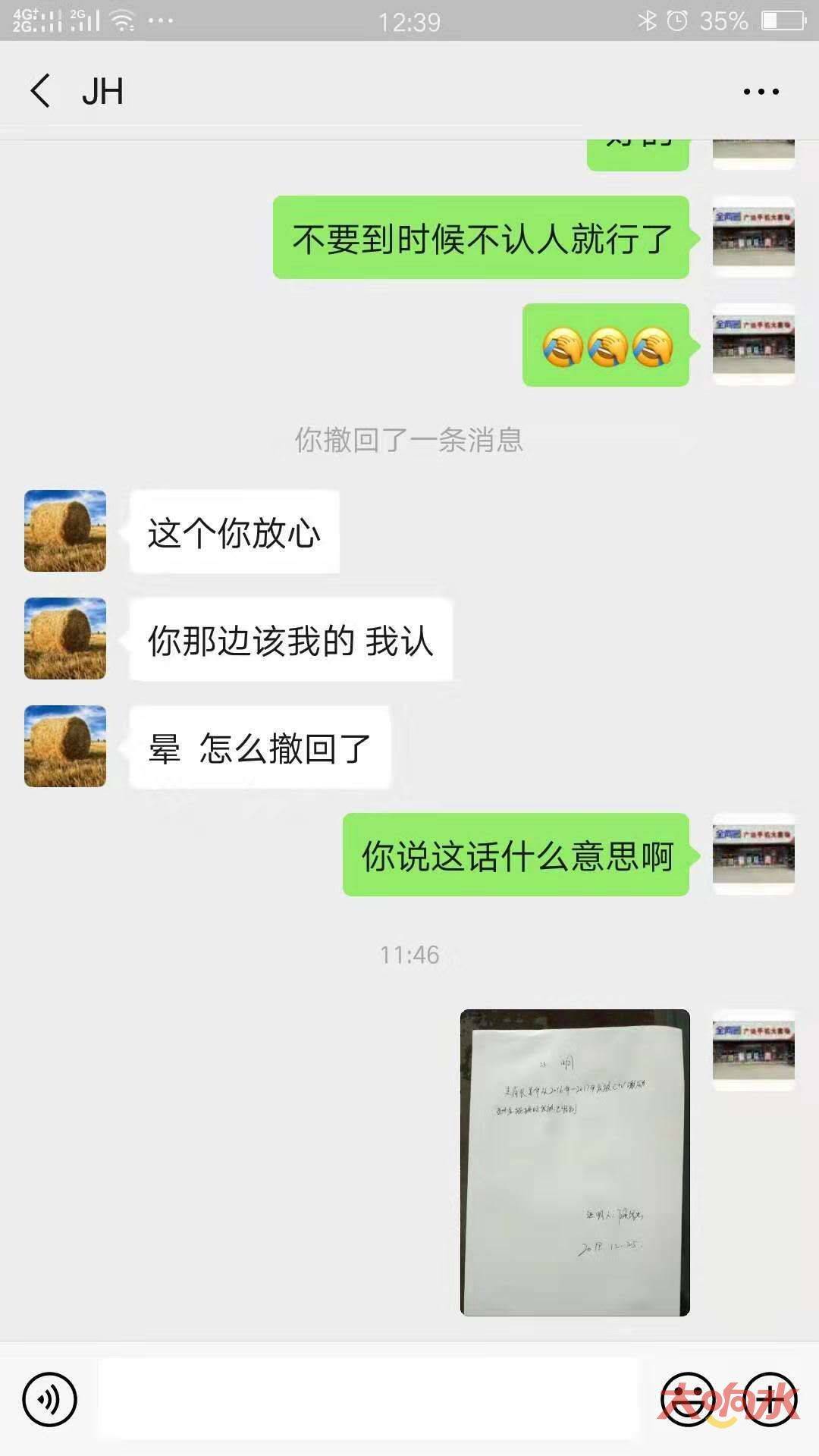This screenshot has height=1456, width=819.
Task: Open the chat info overflow menu
Action: tap(761, 92)
